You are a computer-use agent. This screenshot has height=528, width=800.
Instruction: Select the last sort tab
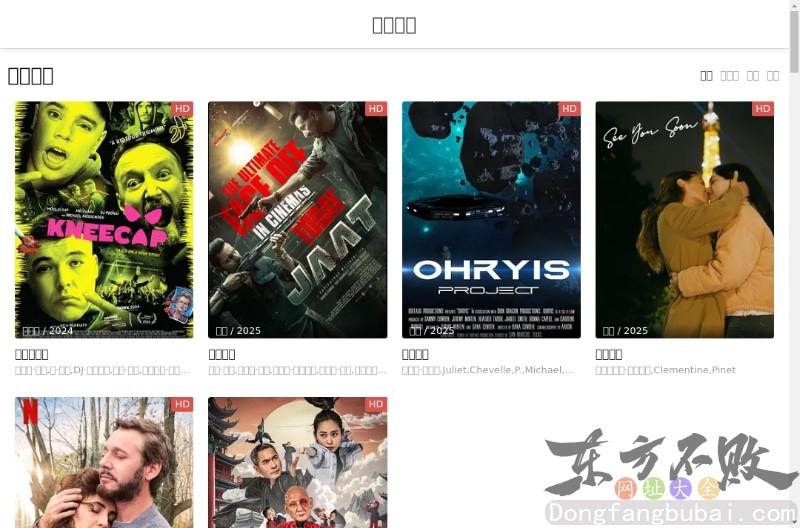coord(773,76)
